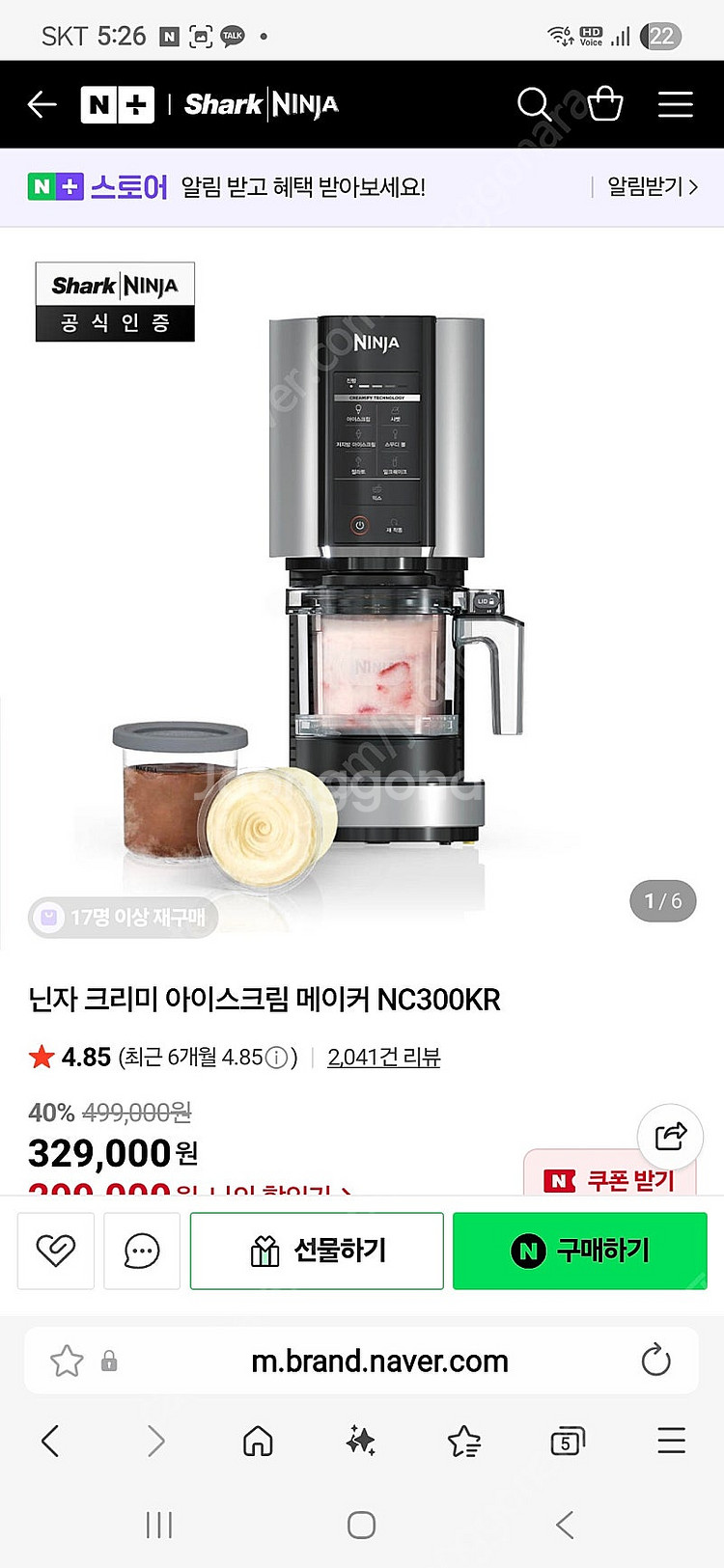Open the m.brand.naver.com address bar
This screenshot has width=724, height=1568.
379,1361
